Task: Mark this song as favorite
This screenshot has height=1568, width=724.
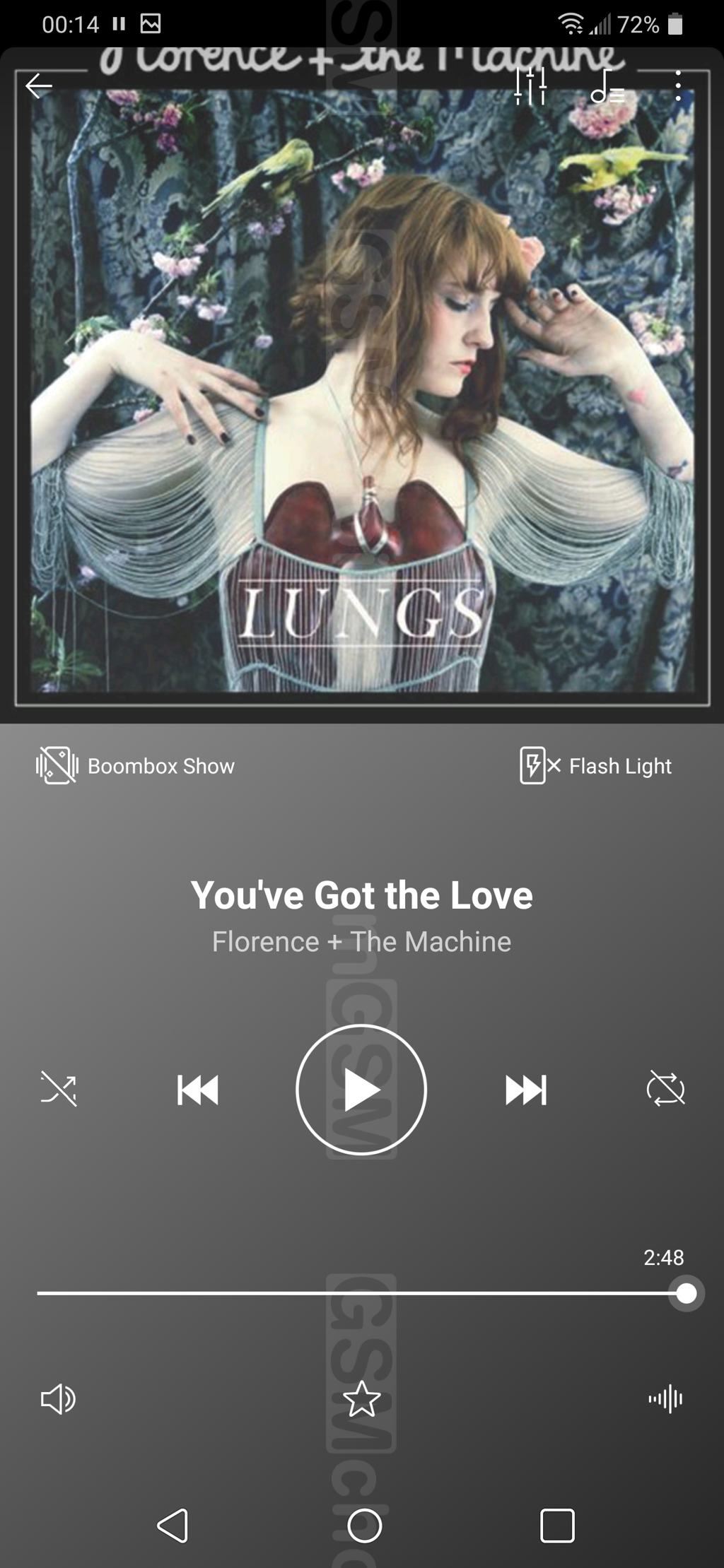Action: 361,1398
